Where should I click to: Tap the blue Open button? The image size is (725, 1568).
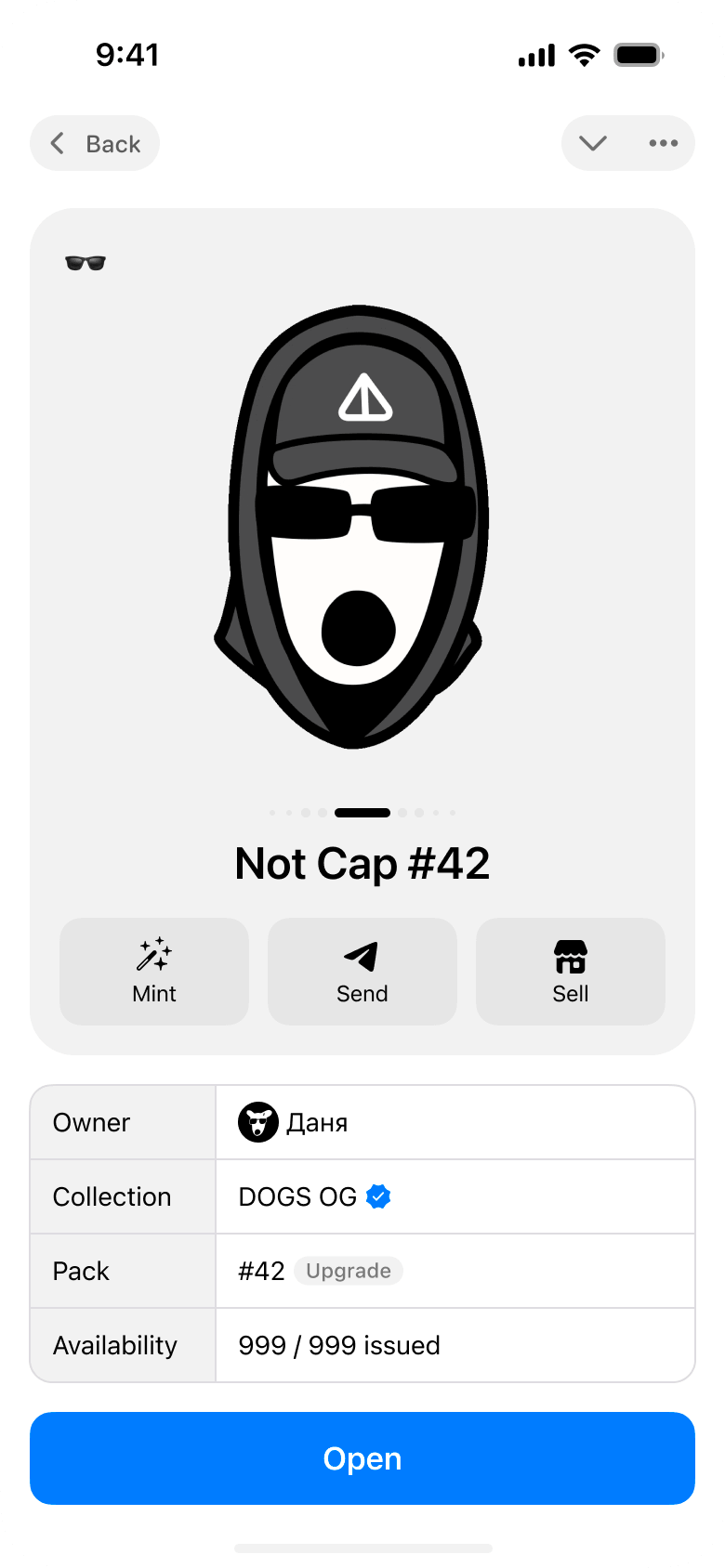pos(362,1458)
